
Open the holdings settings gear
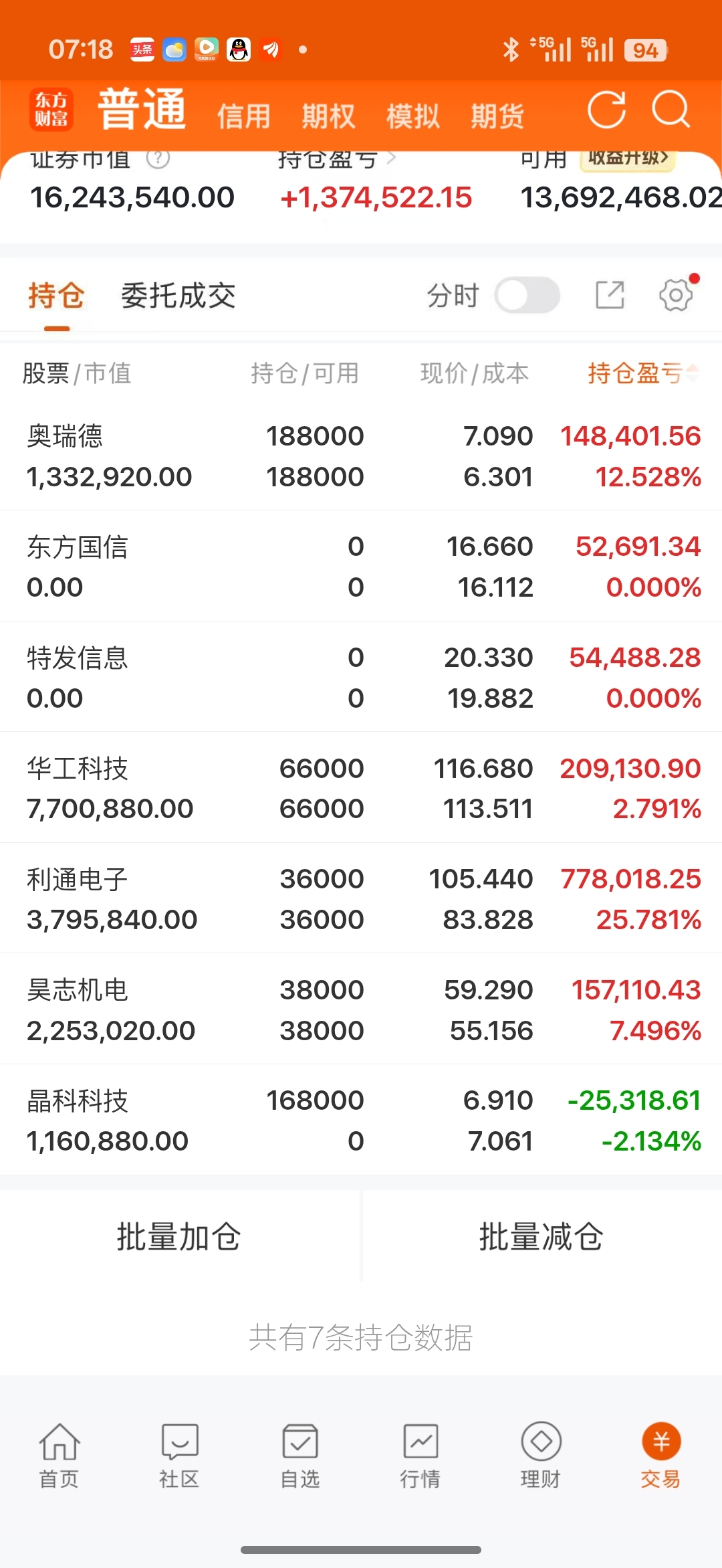point(676,295)
